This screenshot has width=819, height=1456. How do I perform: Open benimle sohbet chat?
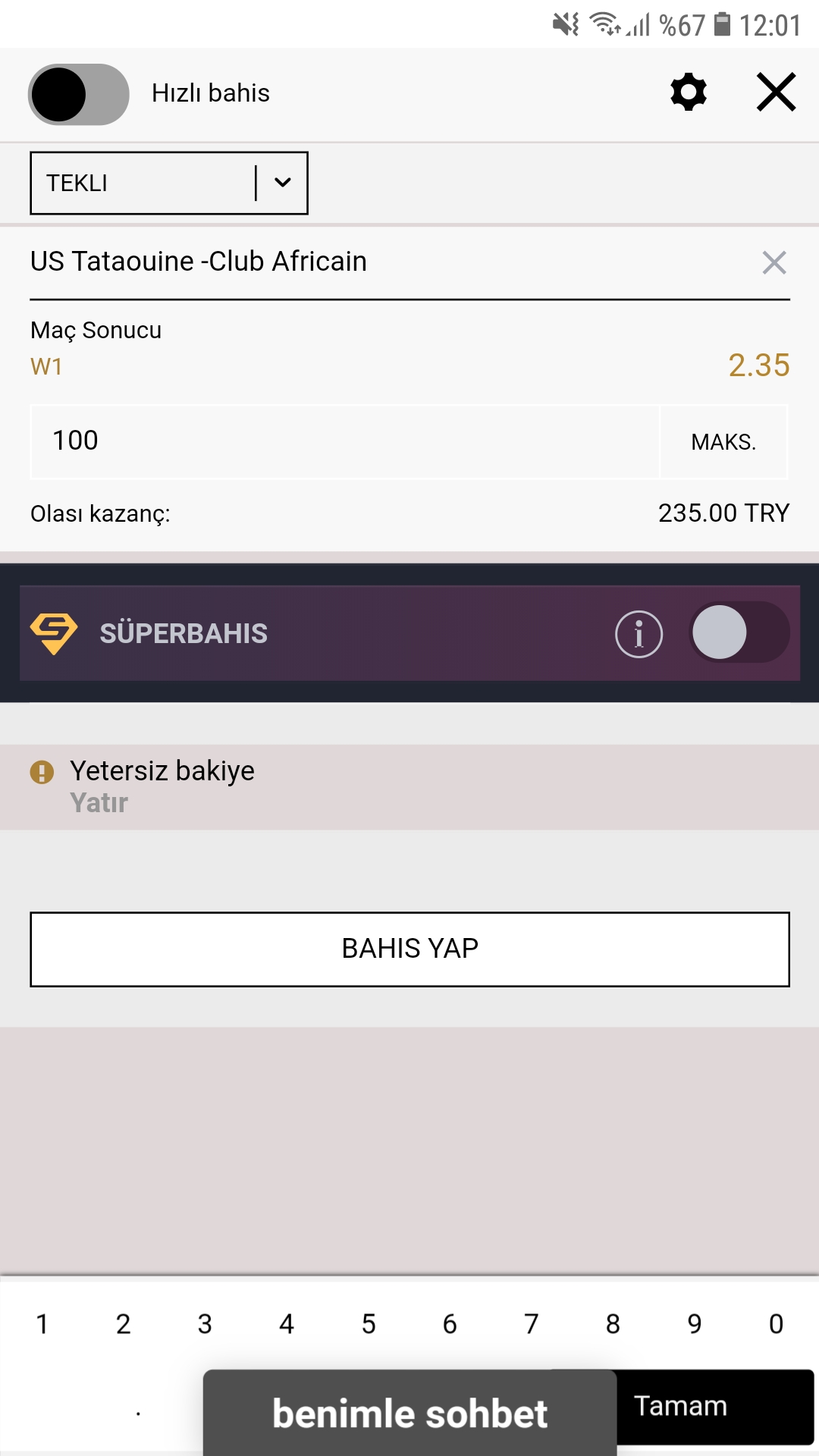409,1414
